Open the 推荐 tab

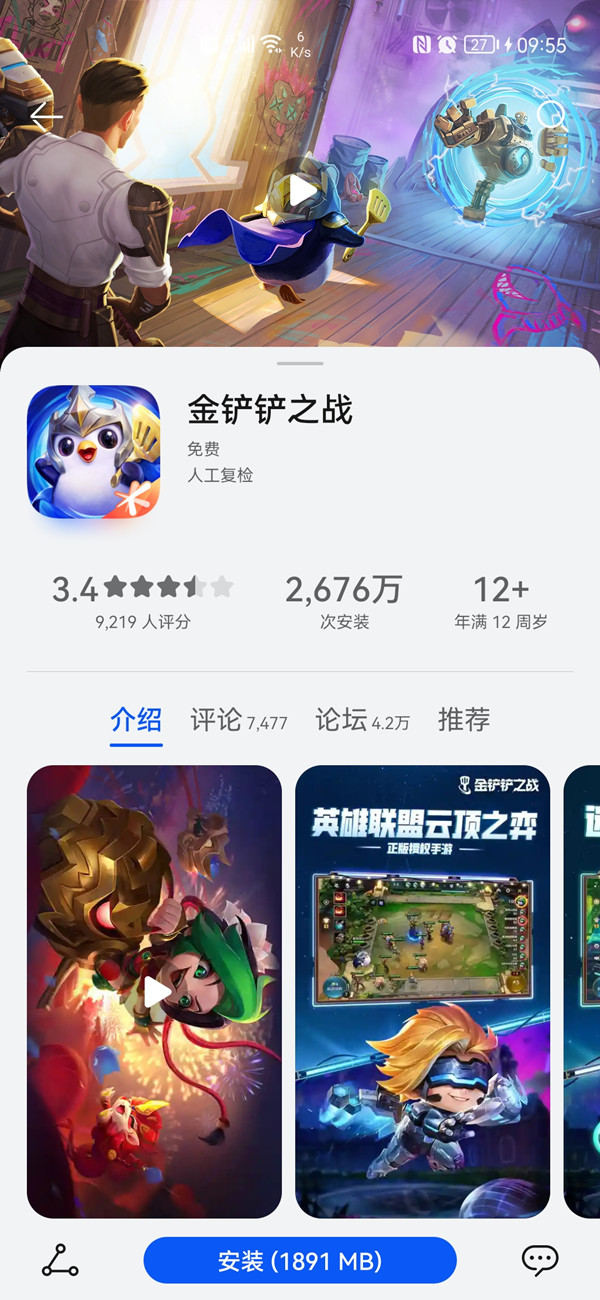(x=464, y=720)
